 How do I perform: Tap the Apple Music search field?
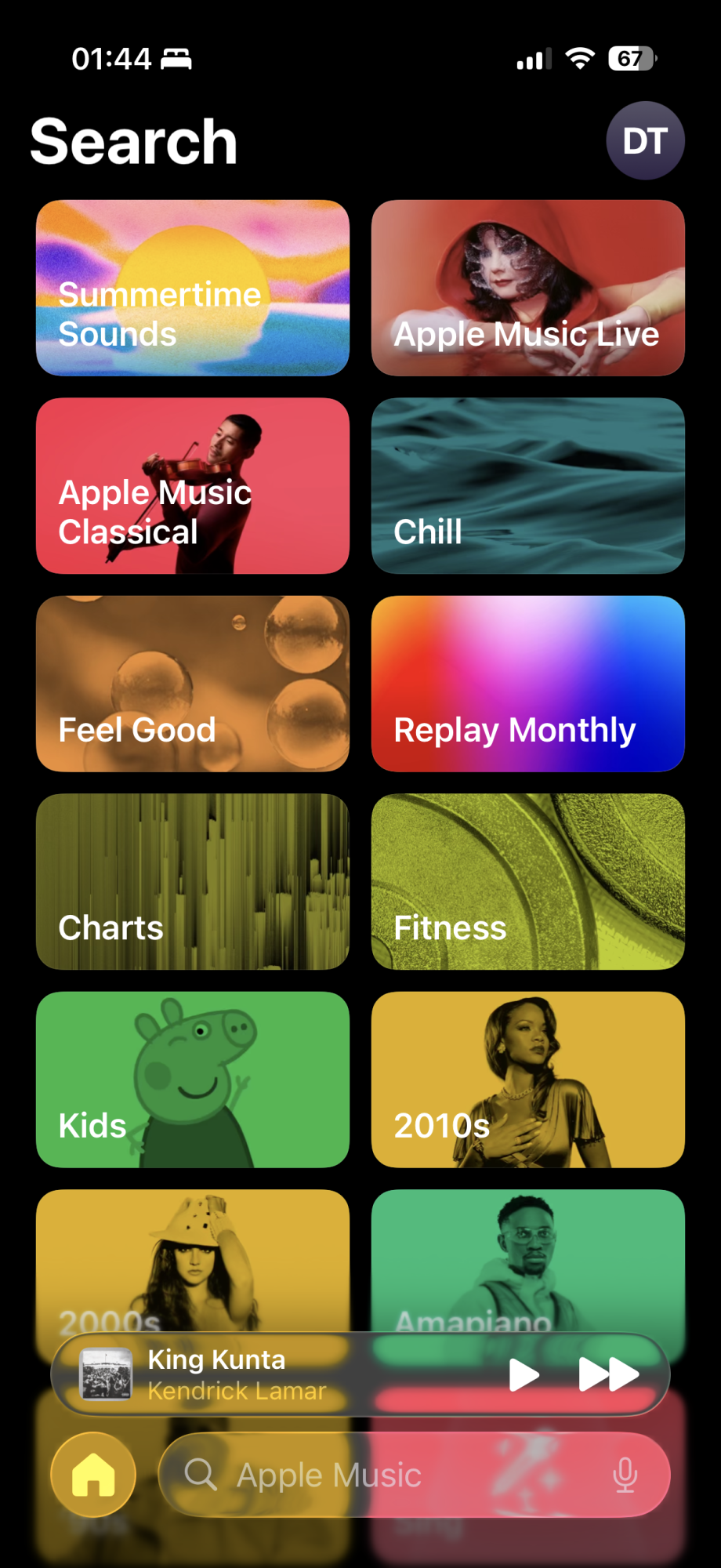376,1475
